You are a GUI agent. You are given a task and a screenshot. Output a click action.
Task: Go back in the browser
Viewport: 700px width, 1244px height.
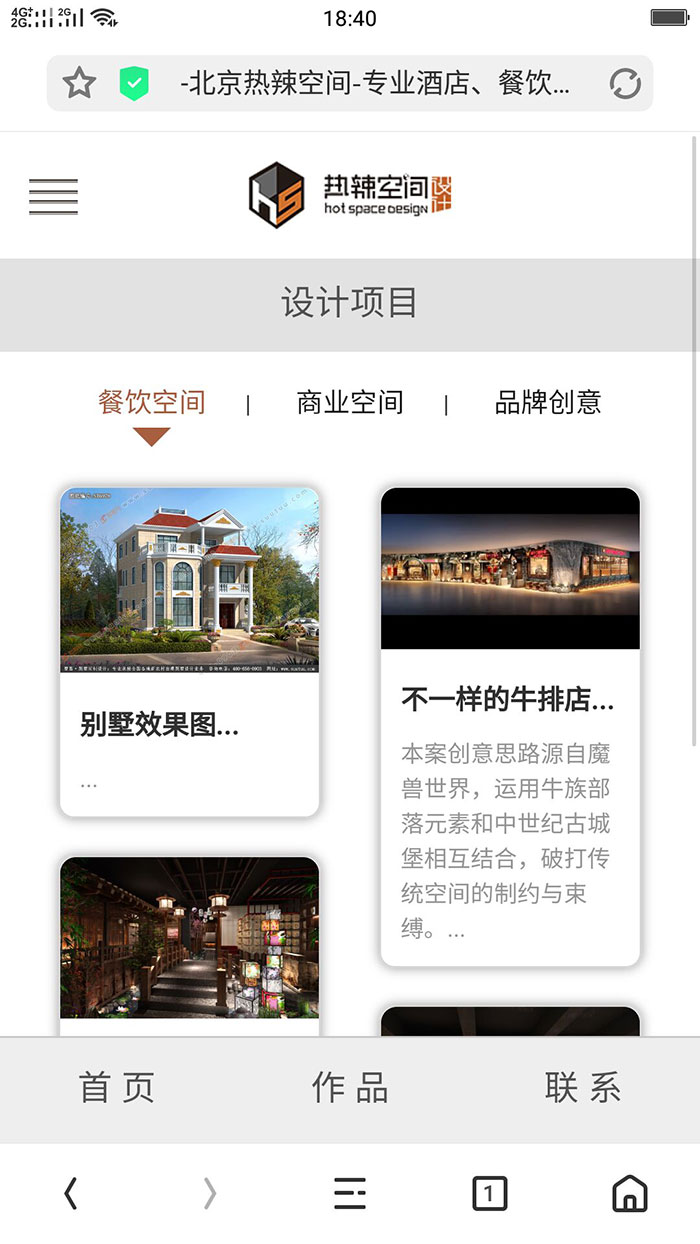pyautogui.click(x=70, y=1193)
